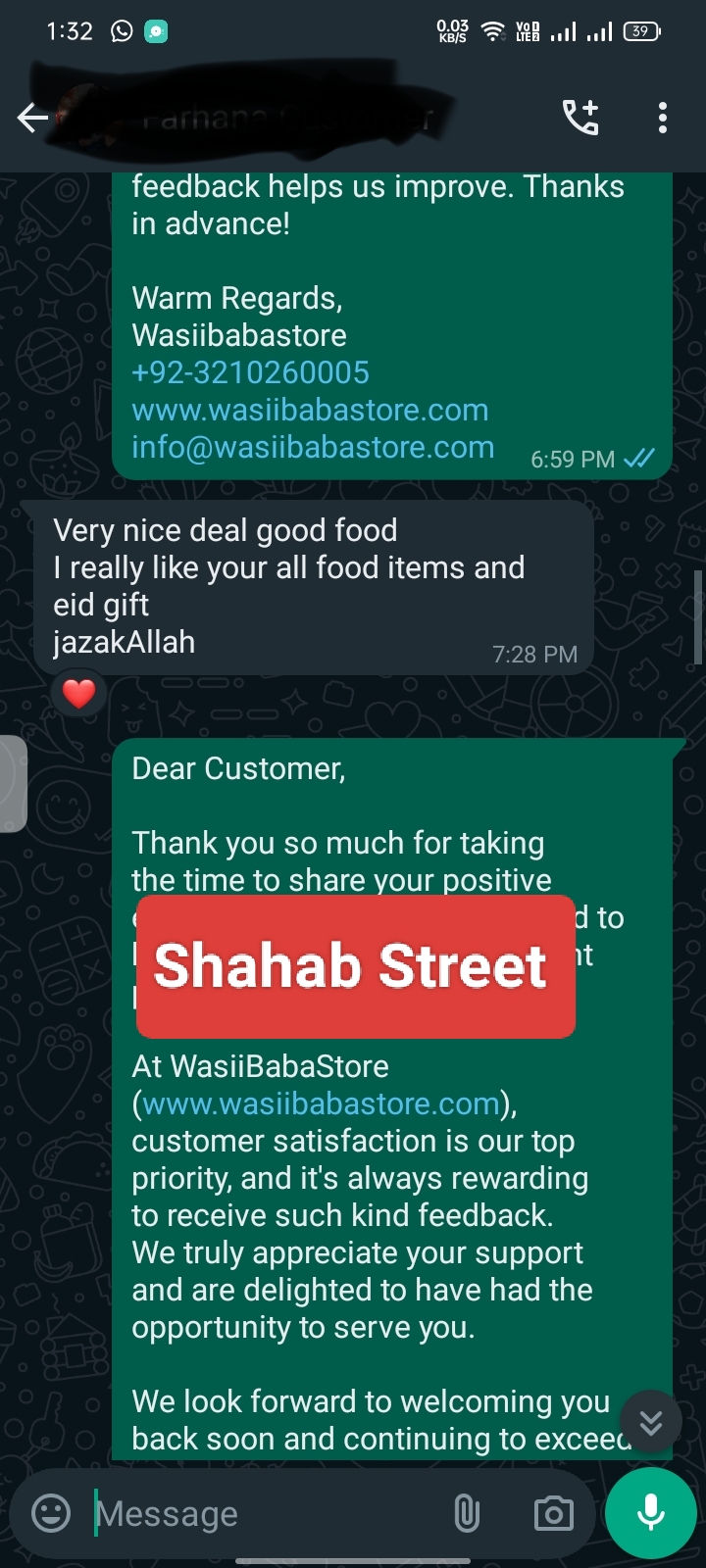
Task: Open the camera from the message bar
Action: 553,1513
